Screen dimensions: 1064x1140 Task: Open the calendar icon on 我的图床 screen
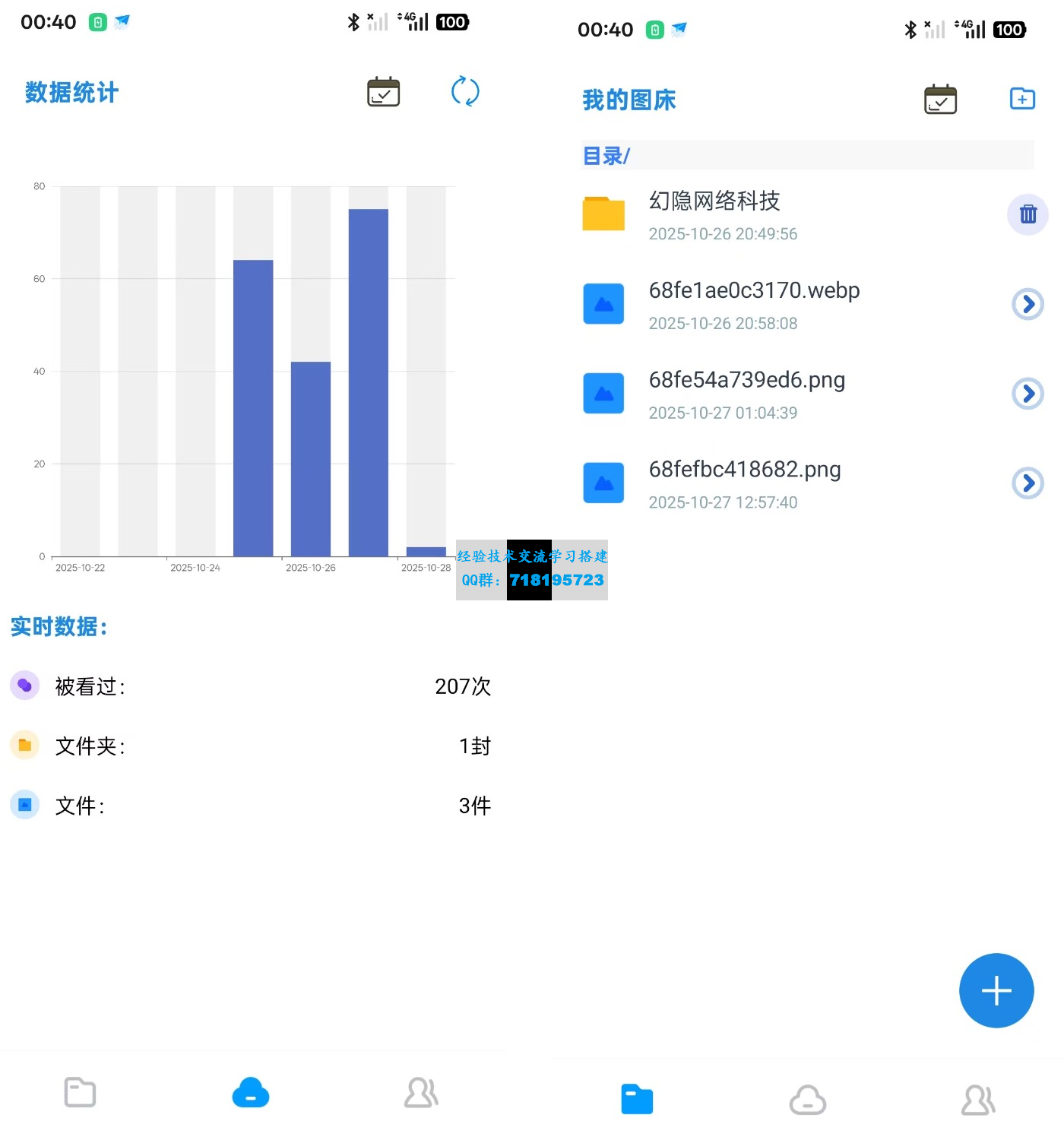pos(940,100)
